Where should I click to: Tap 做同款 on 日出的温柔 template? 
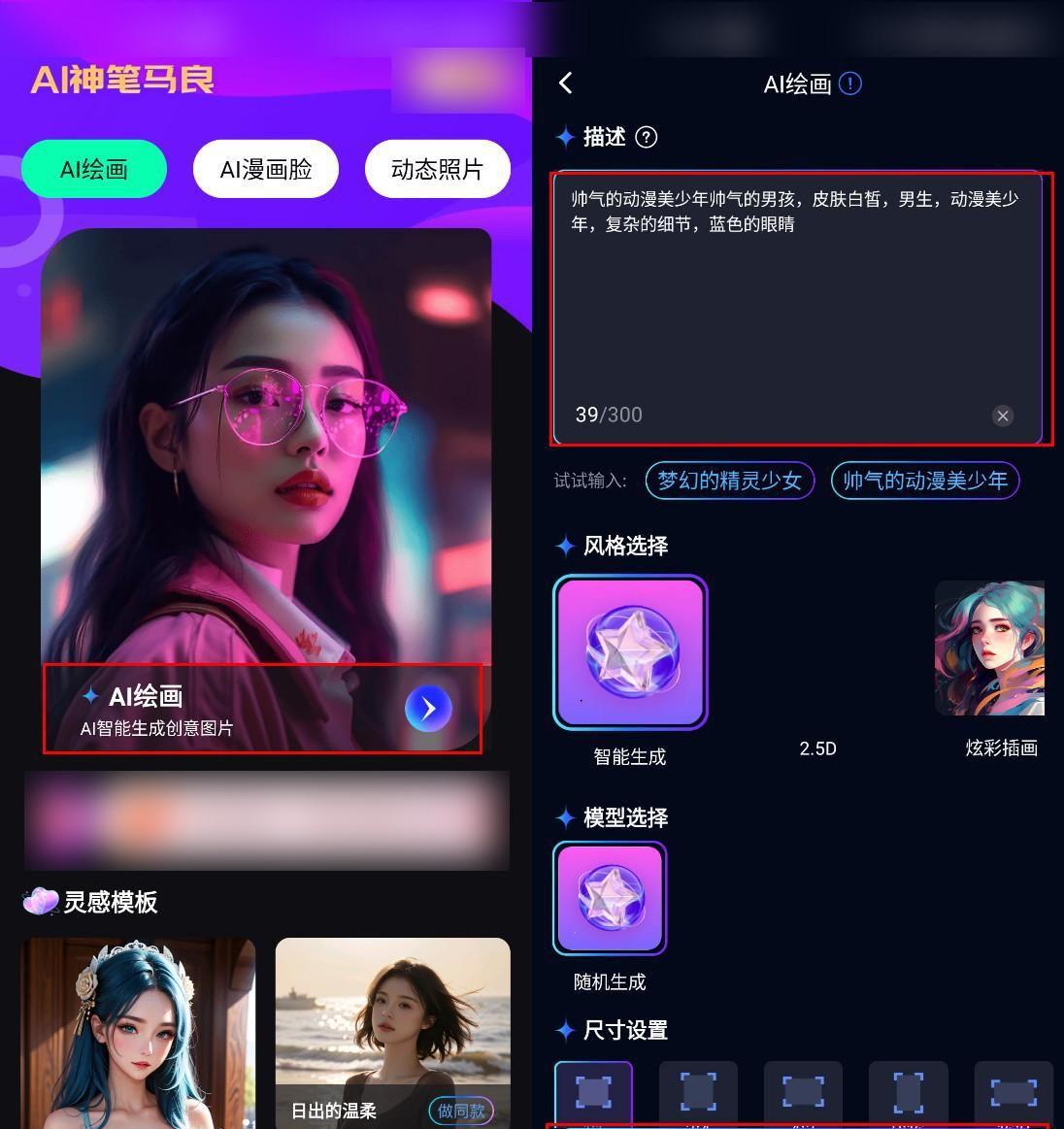point(461,1111)
